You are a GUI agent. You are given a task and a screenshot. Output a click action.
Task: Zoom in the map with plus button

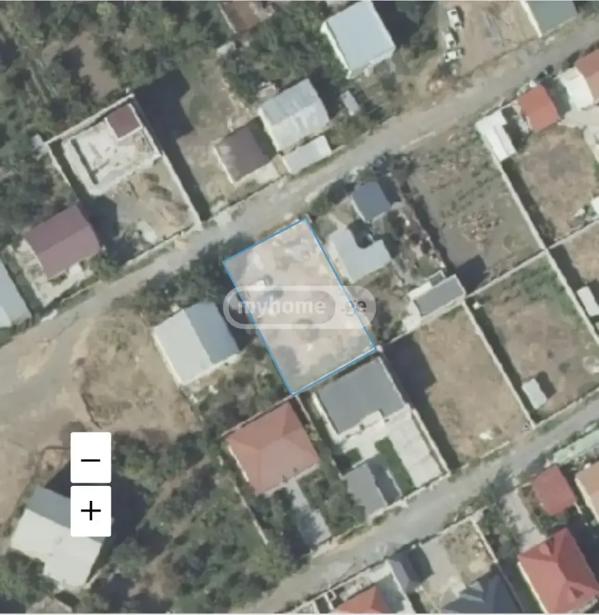91,511
